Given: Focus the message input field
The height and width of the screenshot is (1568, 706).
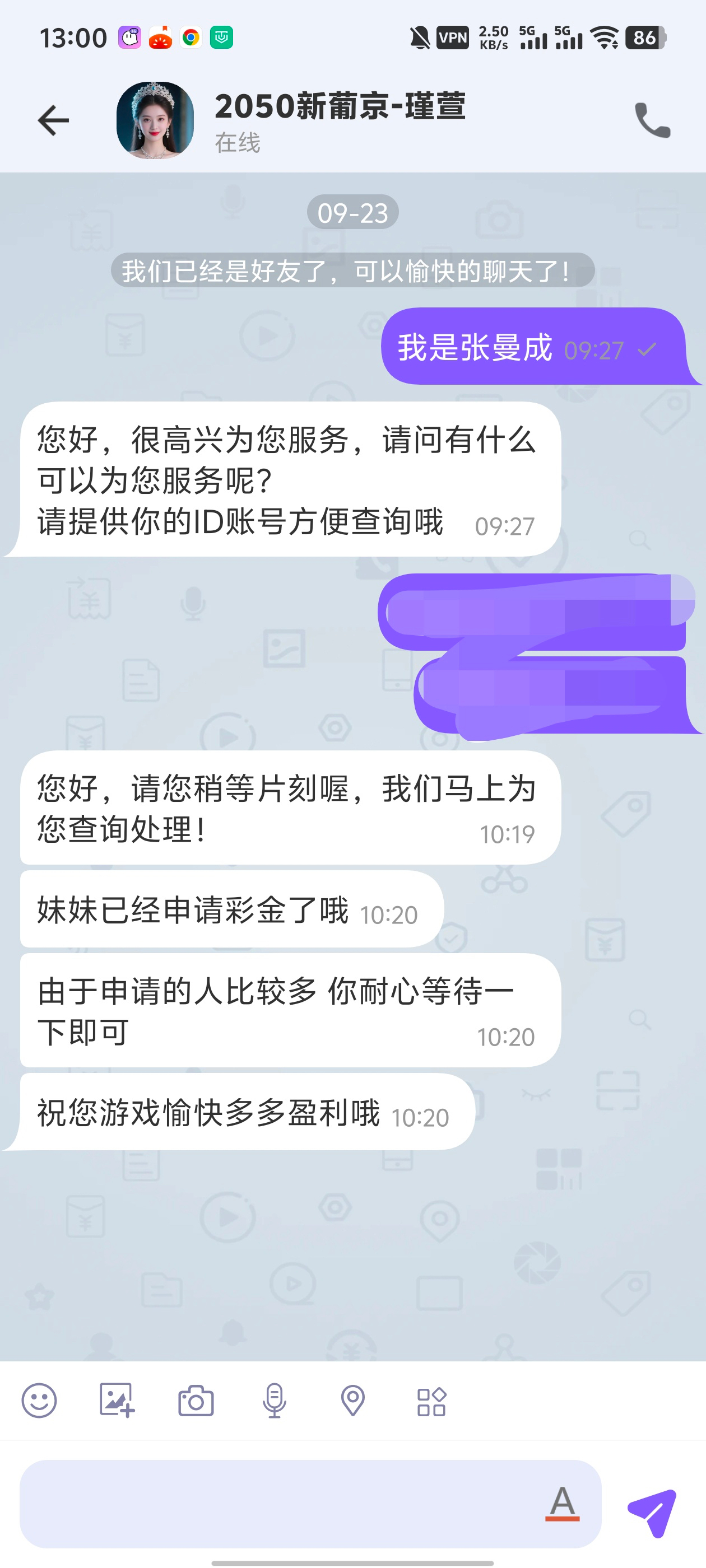Looking at the screenshot, I should pos(280,1504).
